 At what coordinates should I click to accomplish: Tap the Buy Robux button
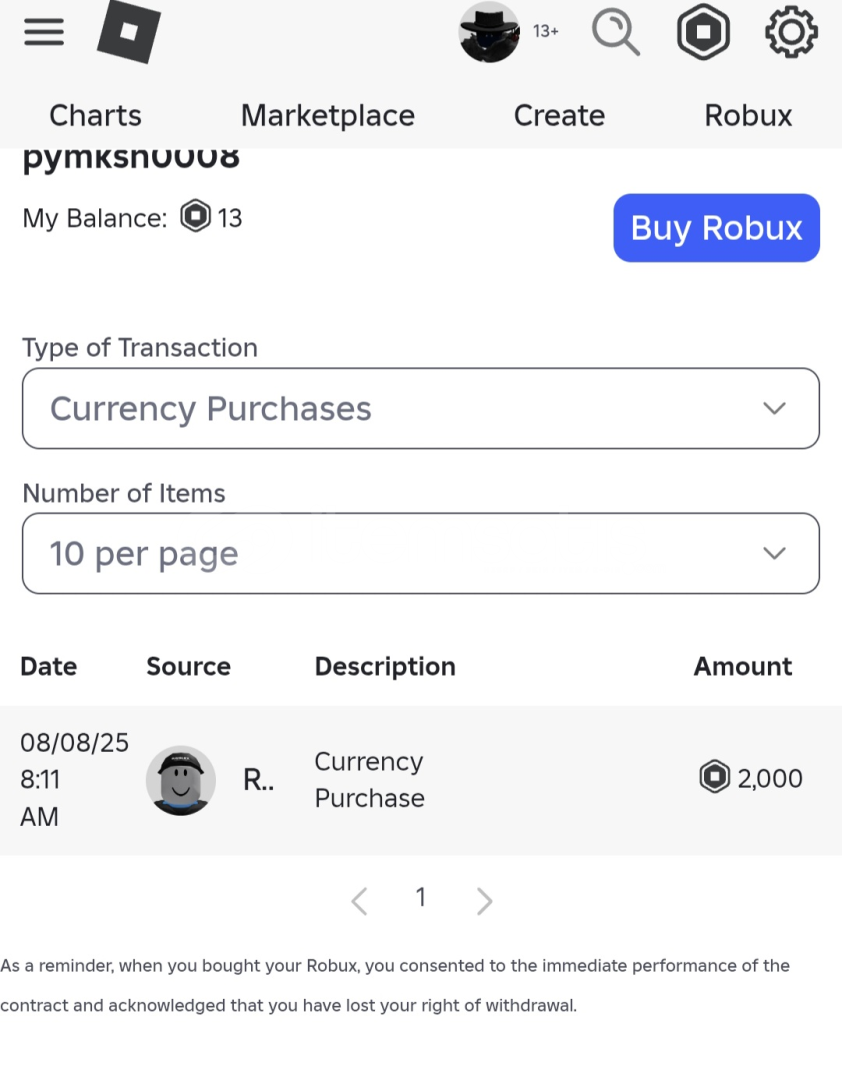tap(716, 228)
